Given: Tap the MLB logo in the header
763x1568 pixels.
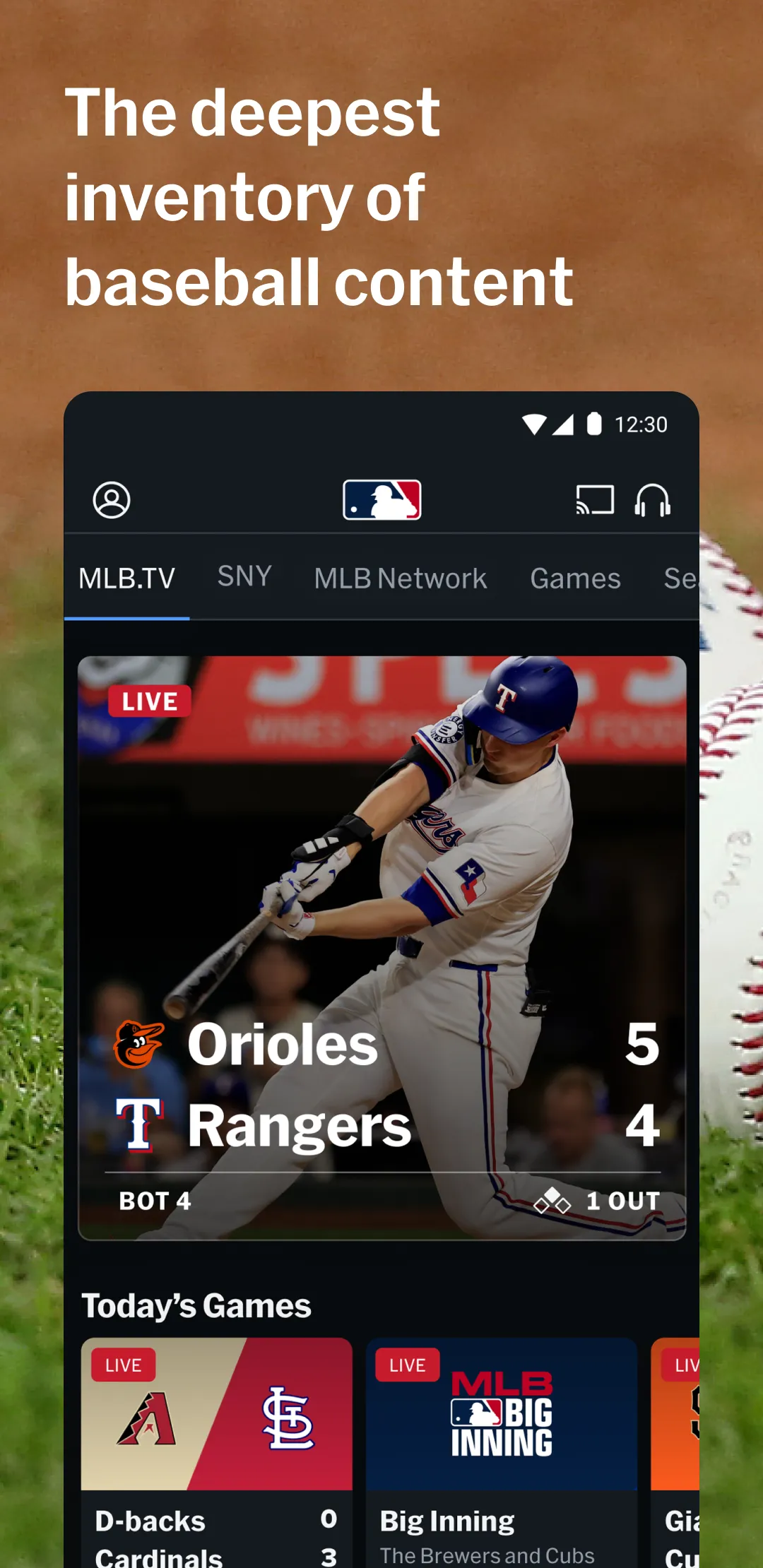Looking at the screenshot, I should coord(381,499).
